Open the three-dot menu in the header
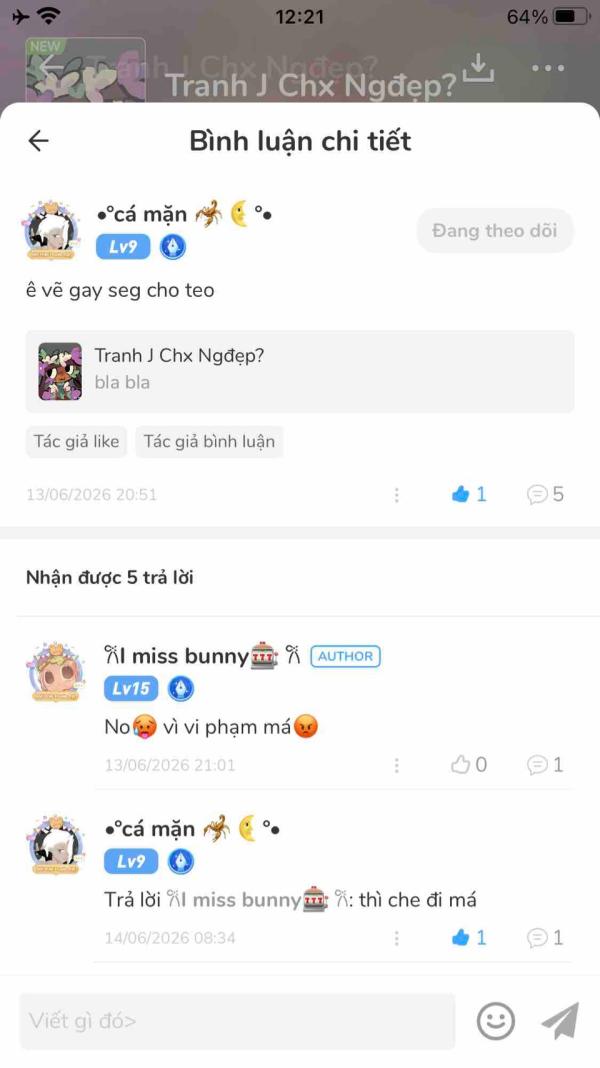Screen dimensions: 600x1068 pyautogui.click(x=548, y=67)
